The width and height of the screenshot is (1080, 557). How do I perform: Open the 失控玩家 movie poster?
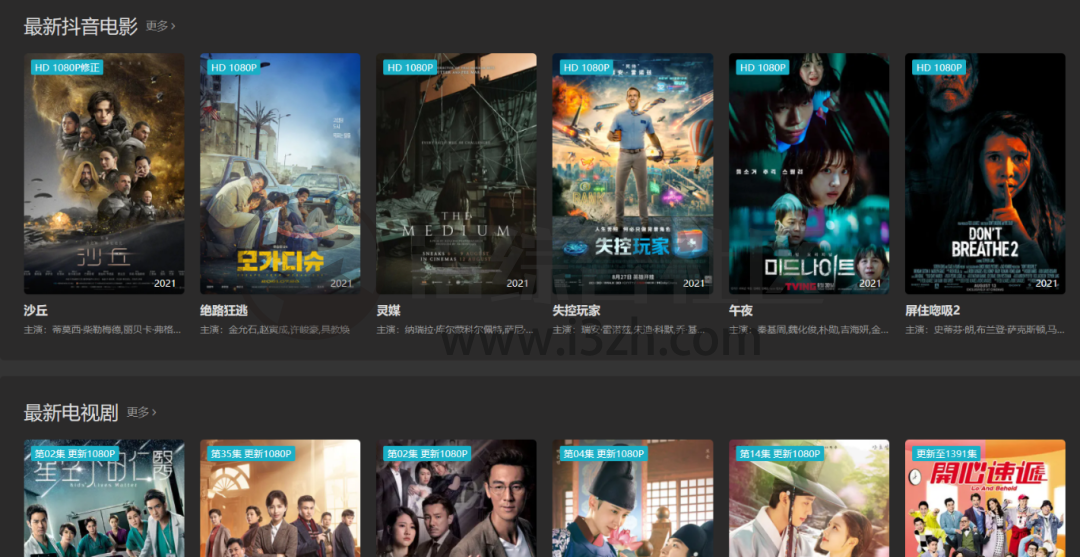(x=632, y=173)
